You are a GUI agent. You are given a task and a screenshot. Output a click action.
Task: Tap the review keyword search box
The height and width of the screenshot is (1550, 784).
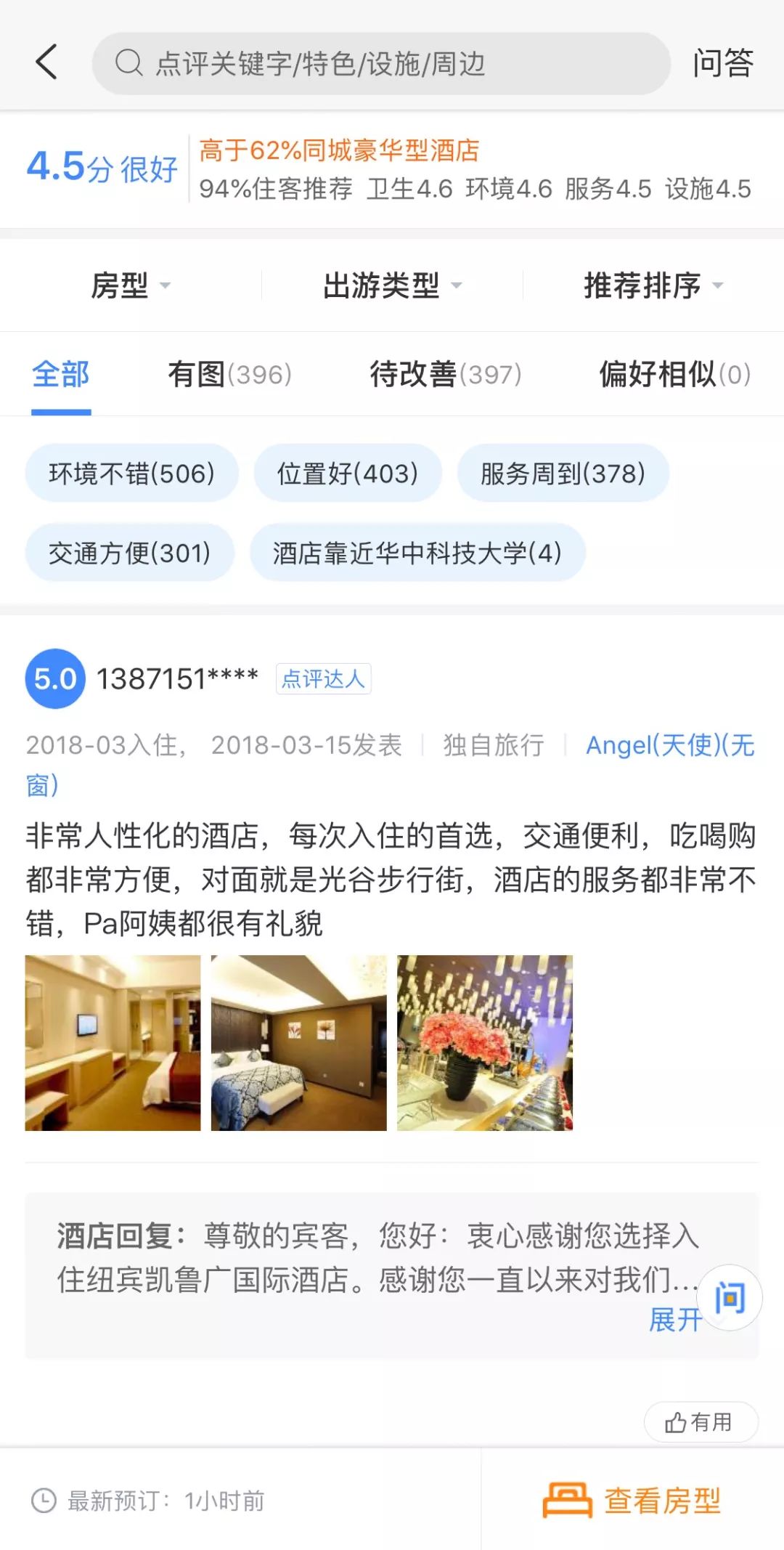point(380,64)
